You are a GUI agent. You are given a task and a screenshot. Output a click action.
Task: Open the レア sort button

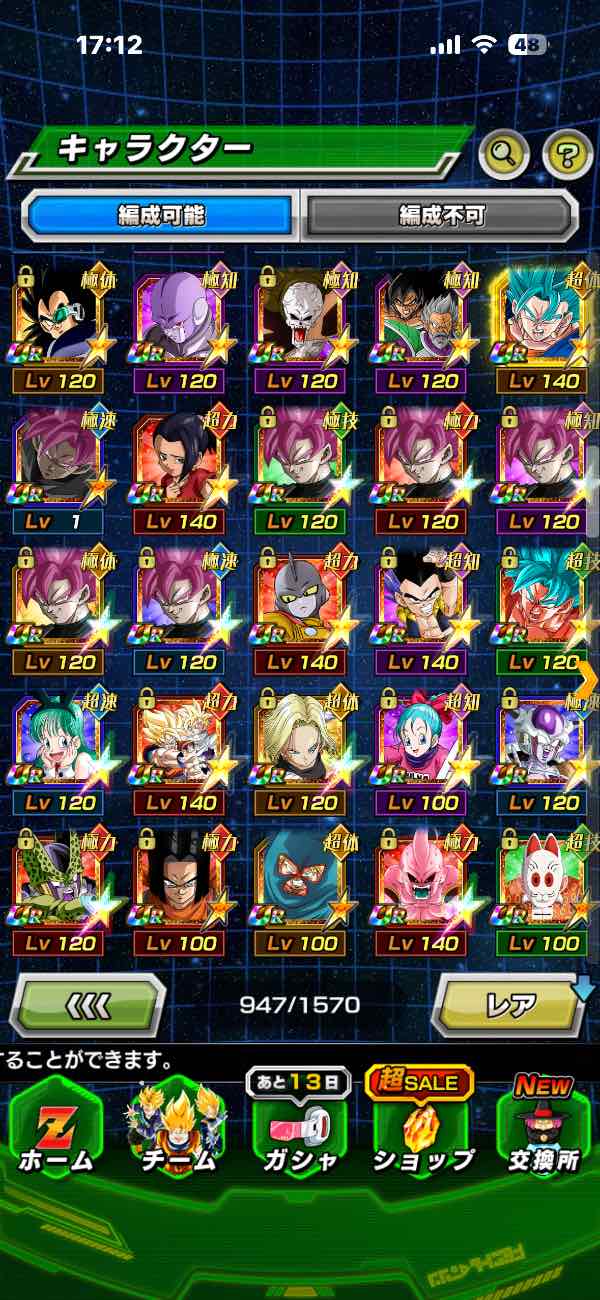click(x=510, y=1004)
